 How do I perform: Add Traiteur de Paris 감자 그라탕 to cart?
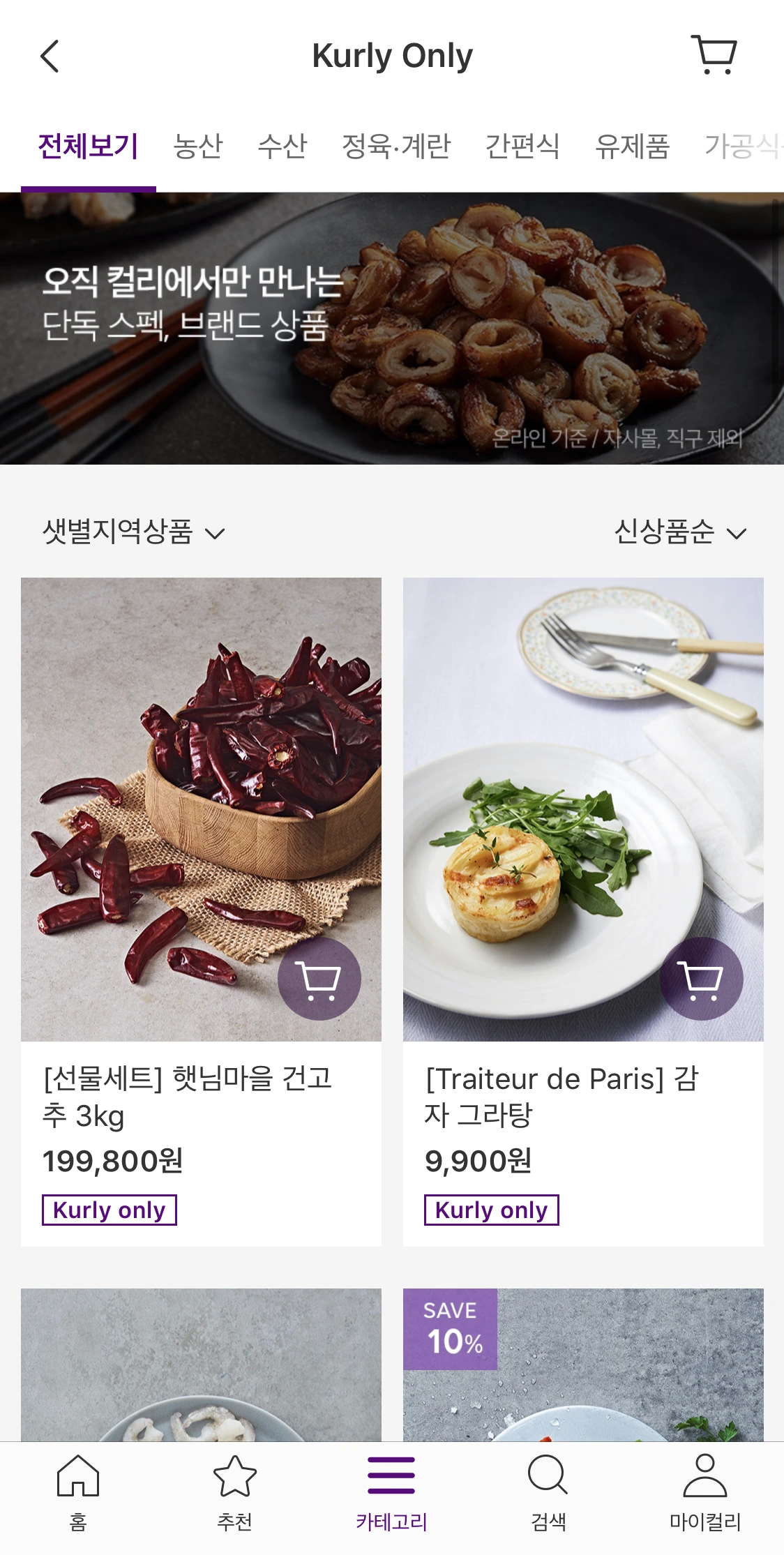click(x=701, y=979)
